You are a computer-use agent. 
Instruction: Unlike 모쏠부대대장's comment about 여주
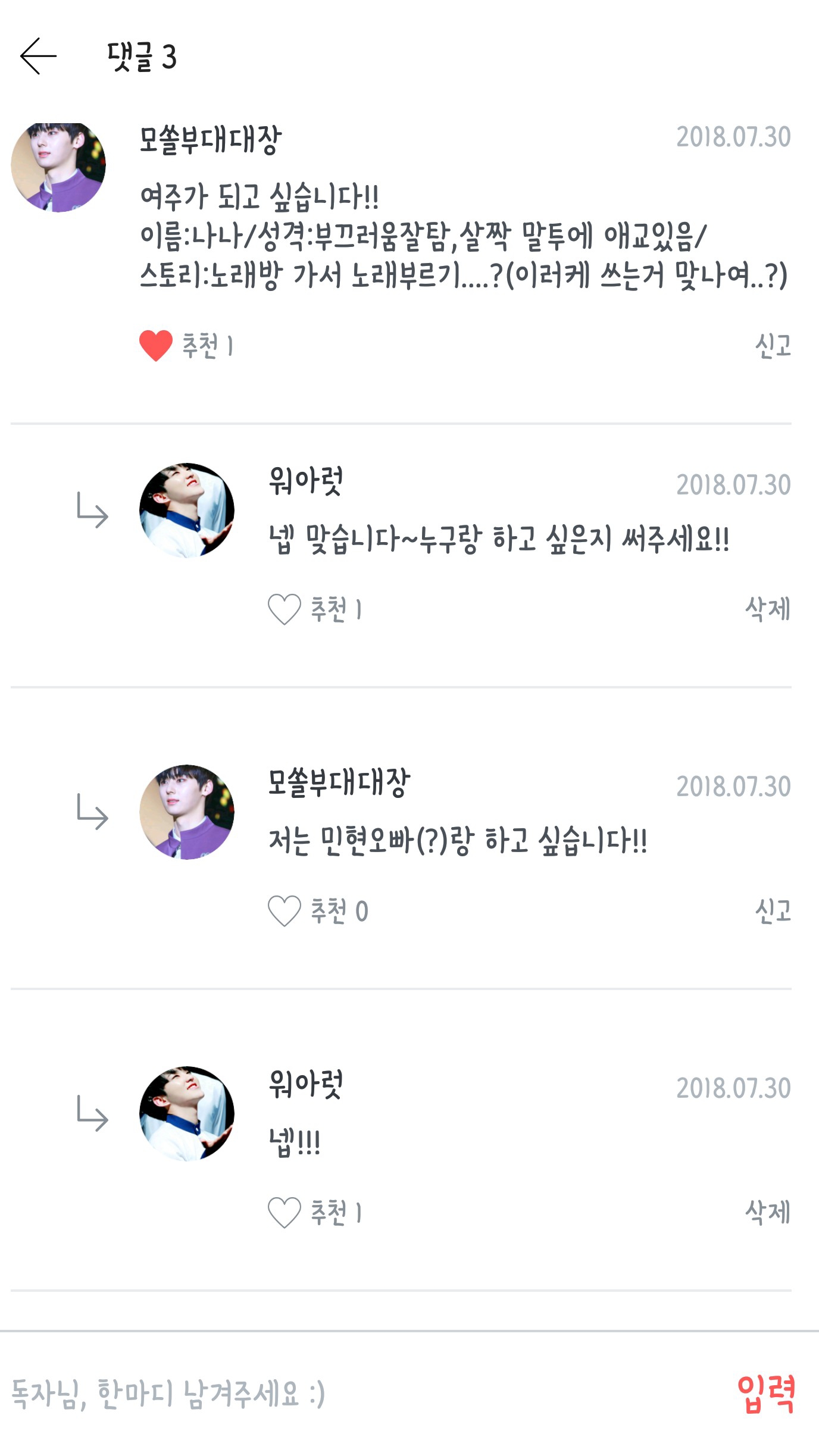(x=156, y=346)
